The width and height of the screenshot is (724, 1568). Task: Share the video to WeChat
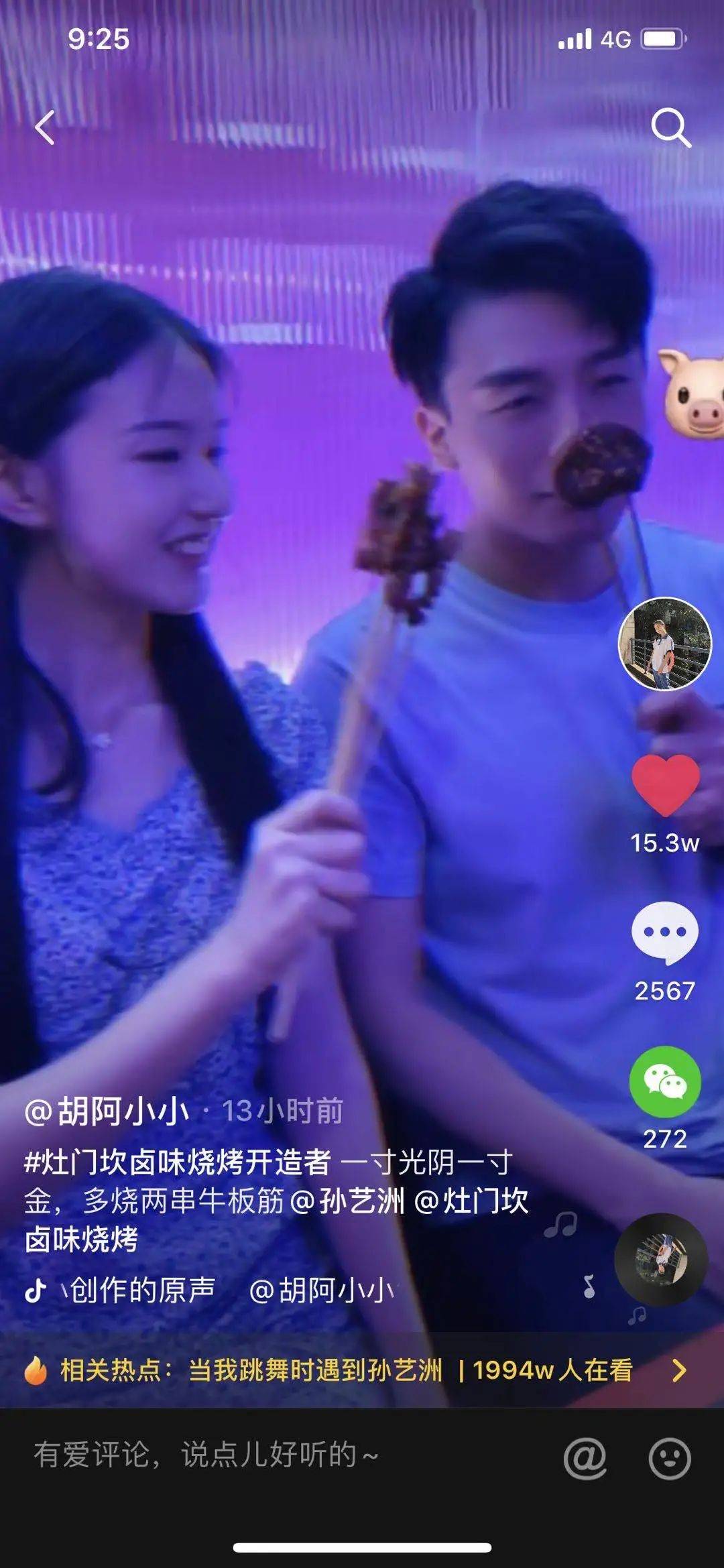point(665,1081)
